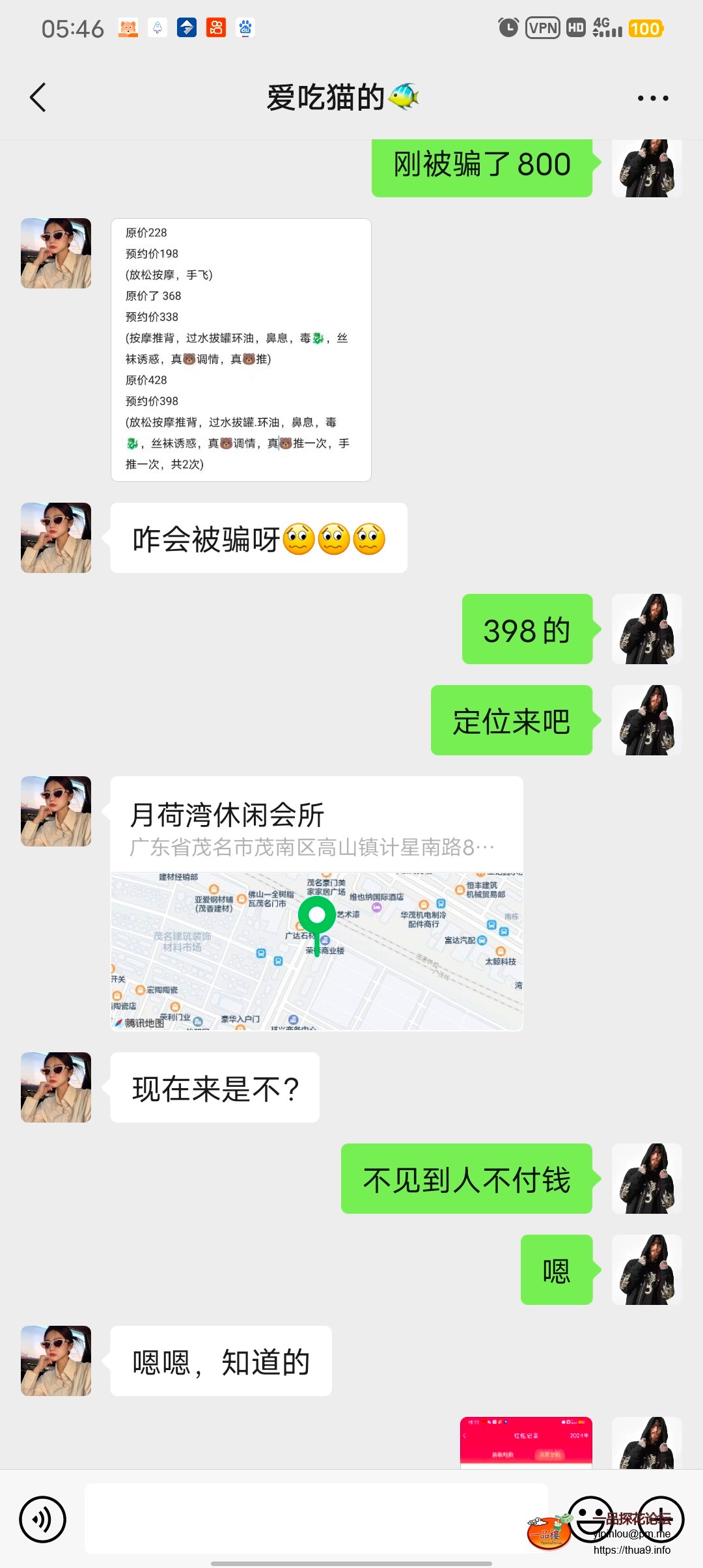Switch to voice message input

pos(42,1519)
